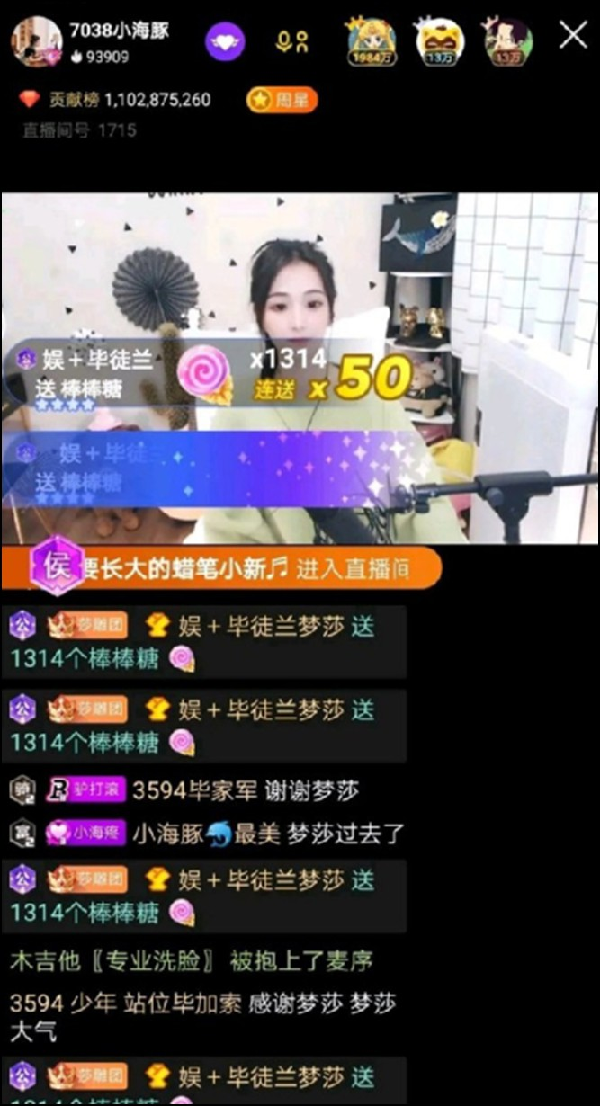View third-ranked viewer avatar in header
The height and width of the screenshot is (1106, 600).
507,41
